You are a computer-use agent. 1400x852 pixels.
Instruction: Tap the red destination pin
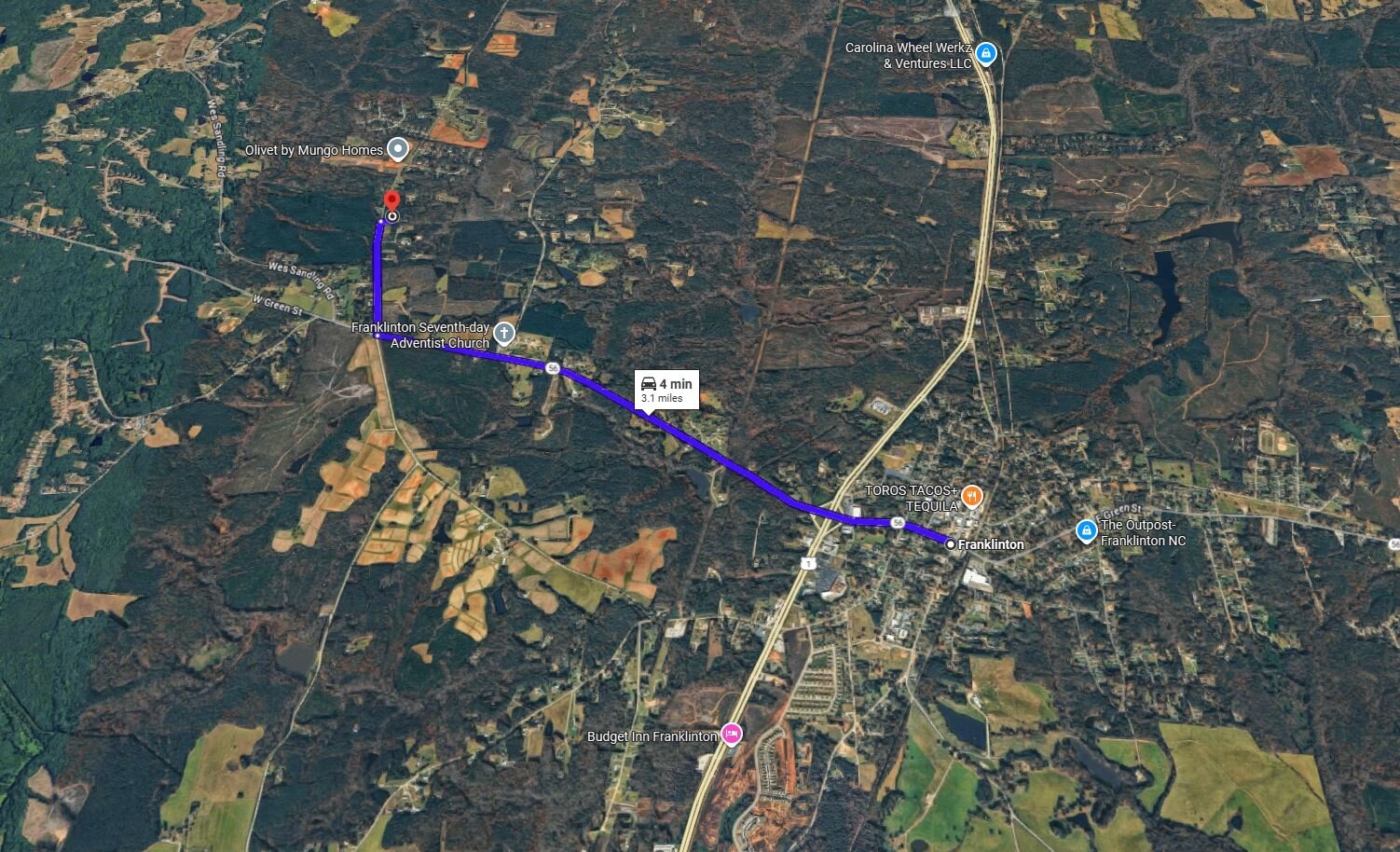tap(392, 201)
